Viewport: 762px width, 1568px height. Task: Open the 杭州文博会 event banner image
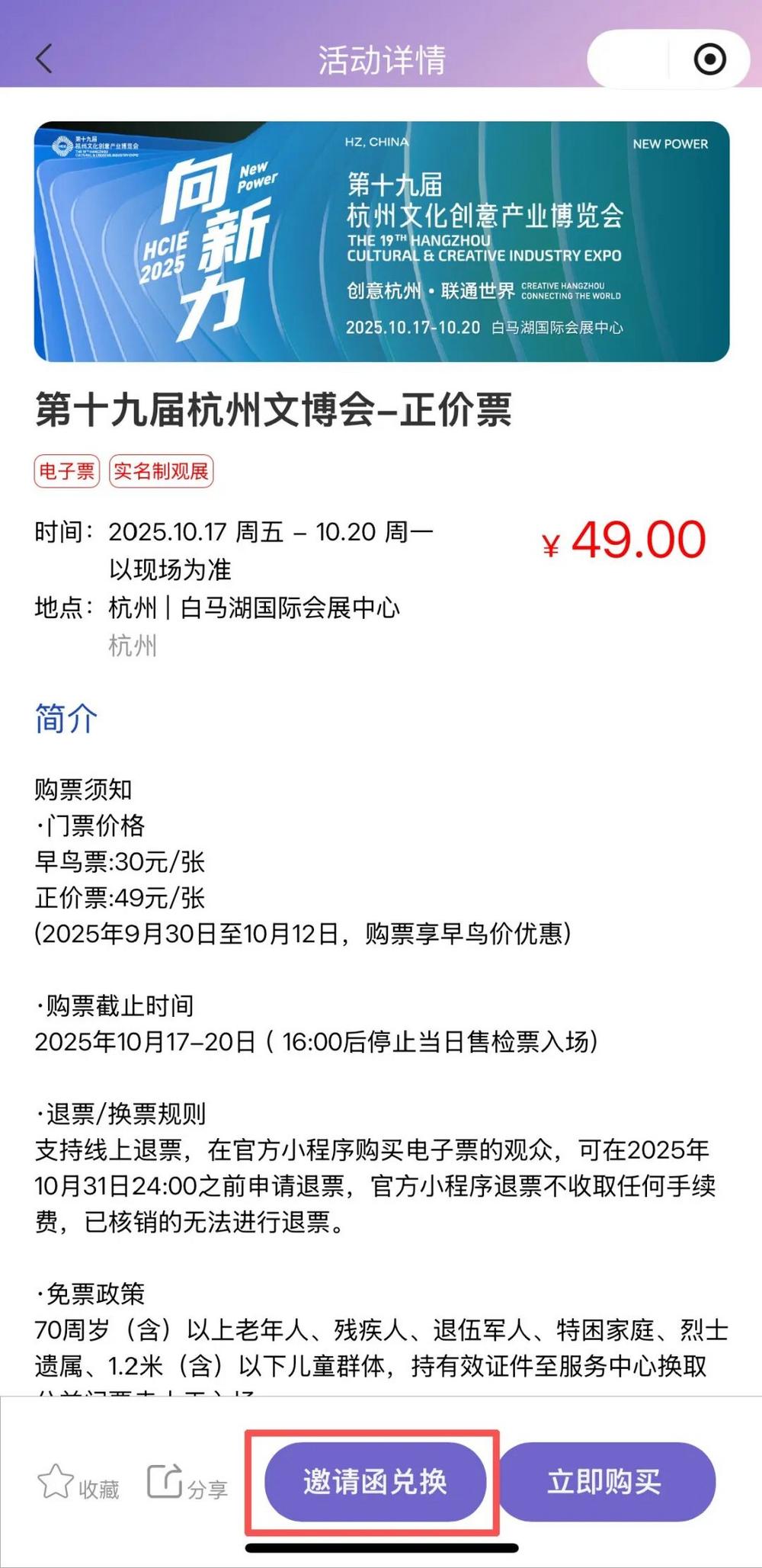381,241
